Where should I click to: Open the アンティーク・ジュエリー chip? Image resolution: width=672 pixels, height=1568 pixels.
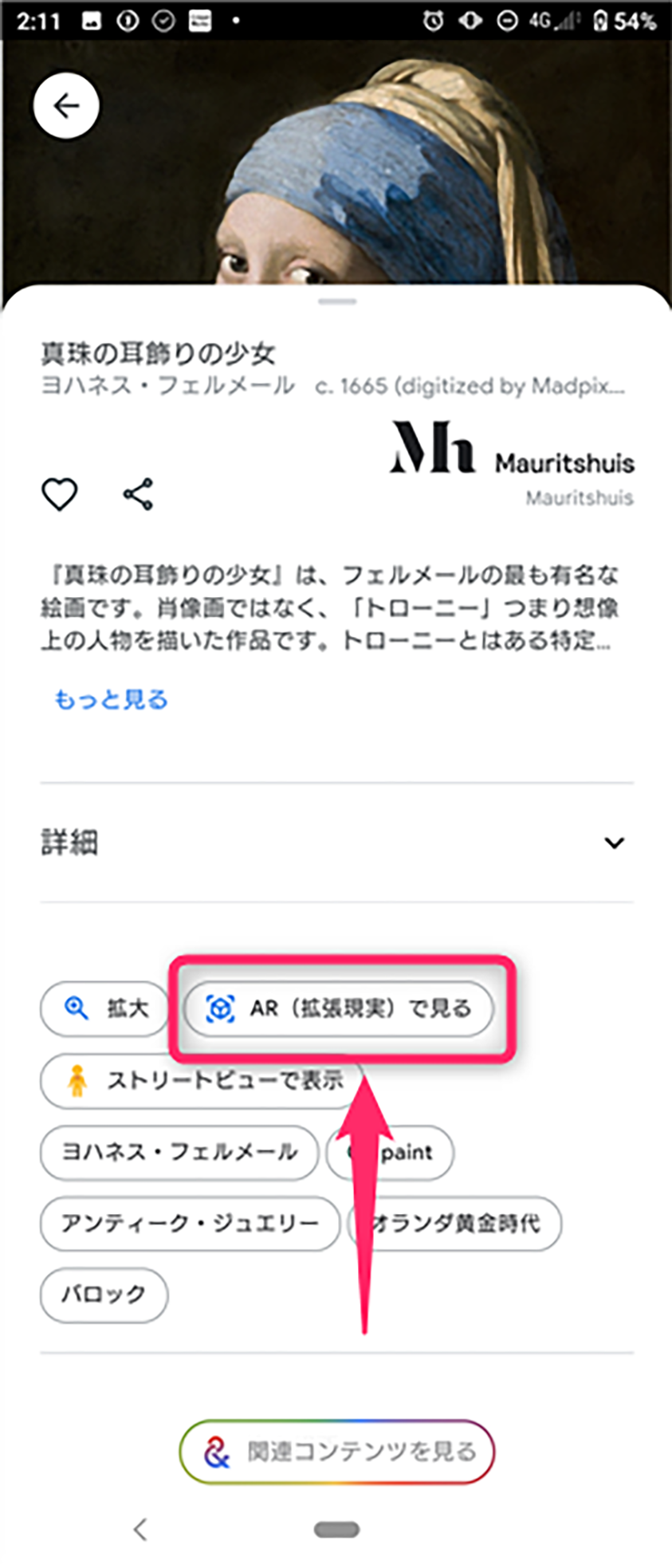pos(190,1223)
